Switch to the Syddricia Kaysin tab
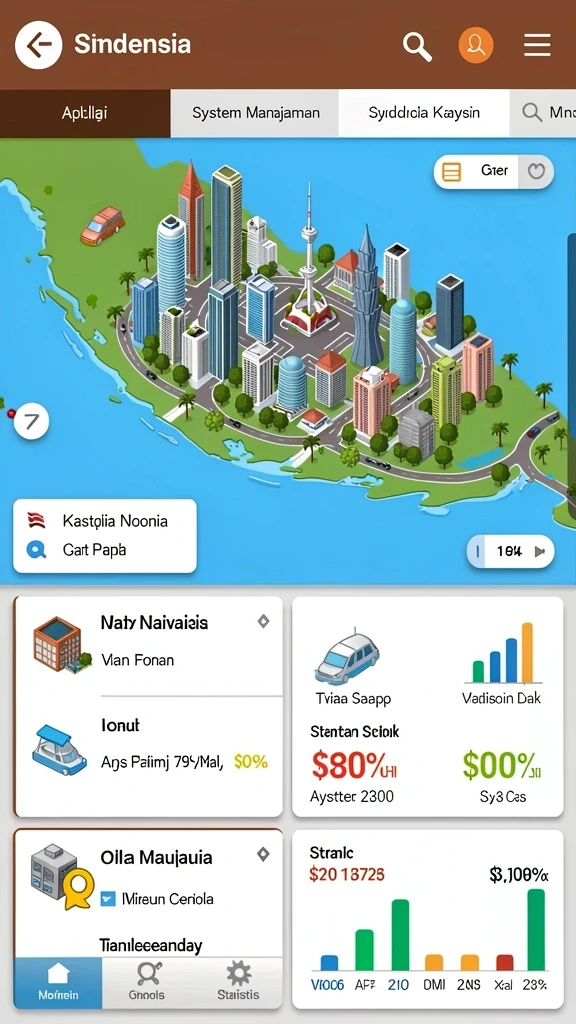The width and height of the screenshot is (576, 1024). (x=424, y=113)
